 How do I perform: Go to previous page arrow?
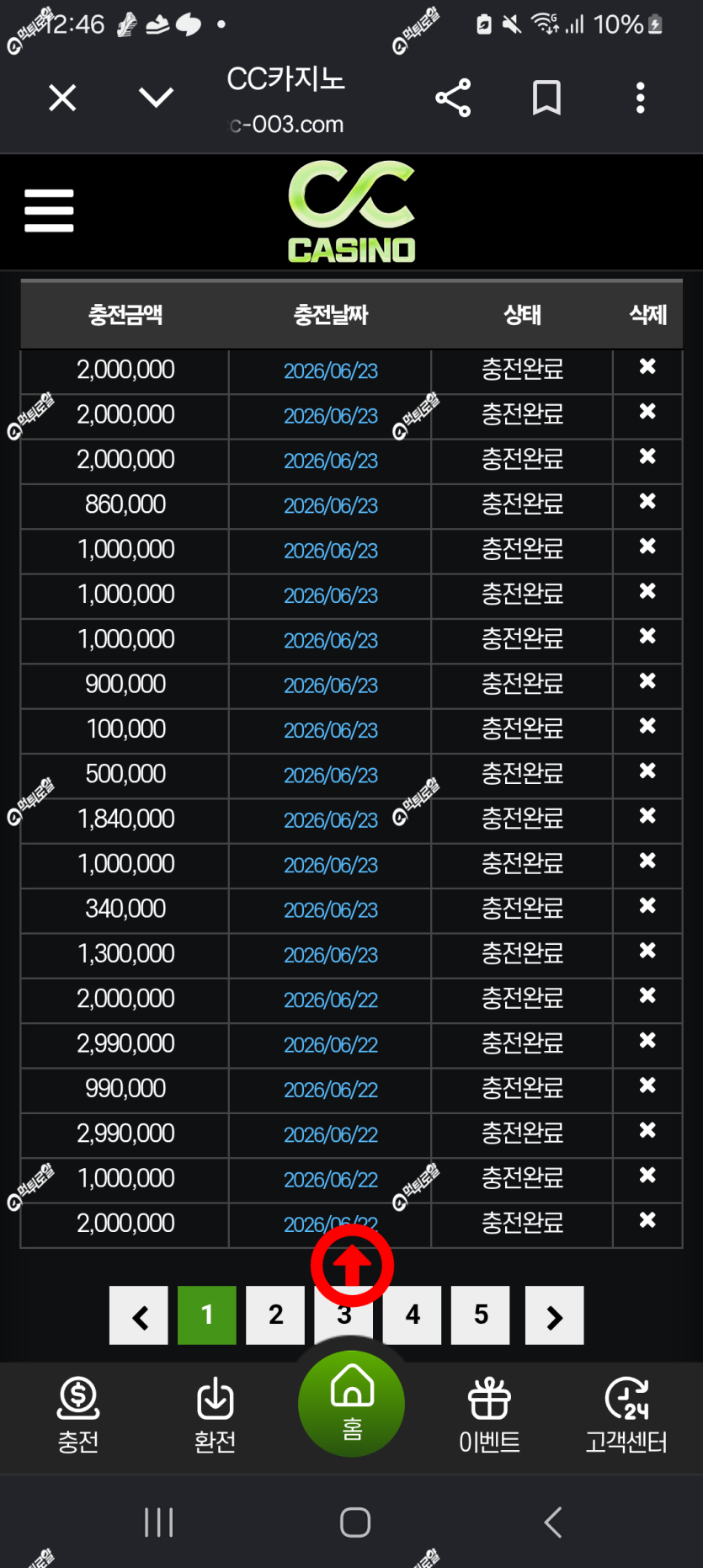point(139,1315)
